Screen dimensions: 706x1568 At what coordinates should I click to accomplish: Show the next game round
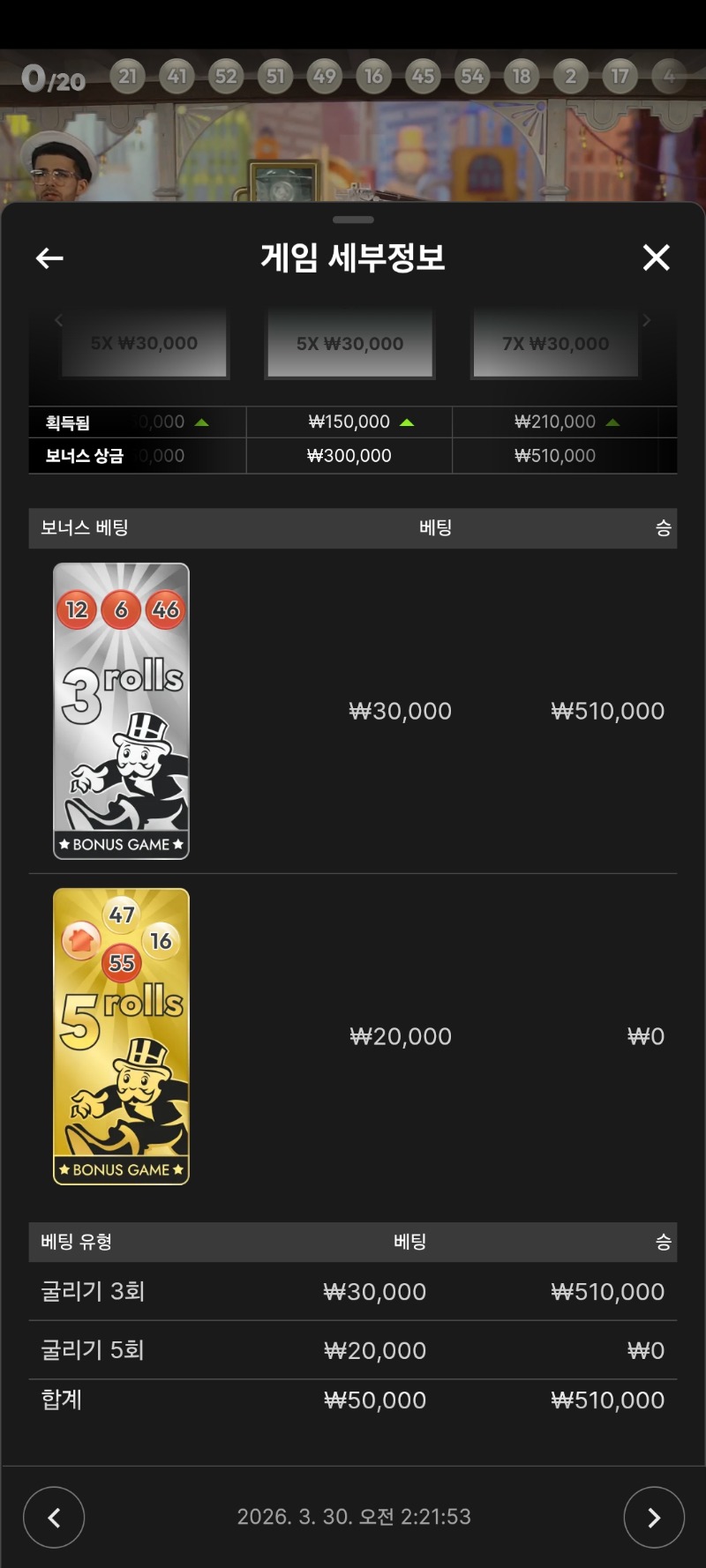(x=653, y=1517)
